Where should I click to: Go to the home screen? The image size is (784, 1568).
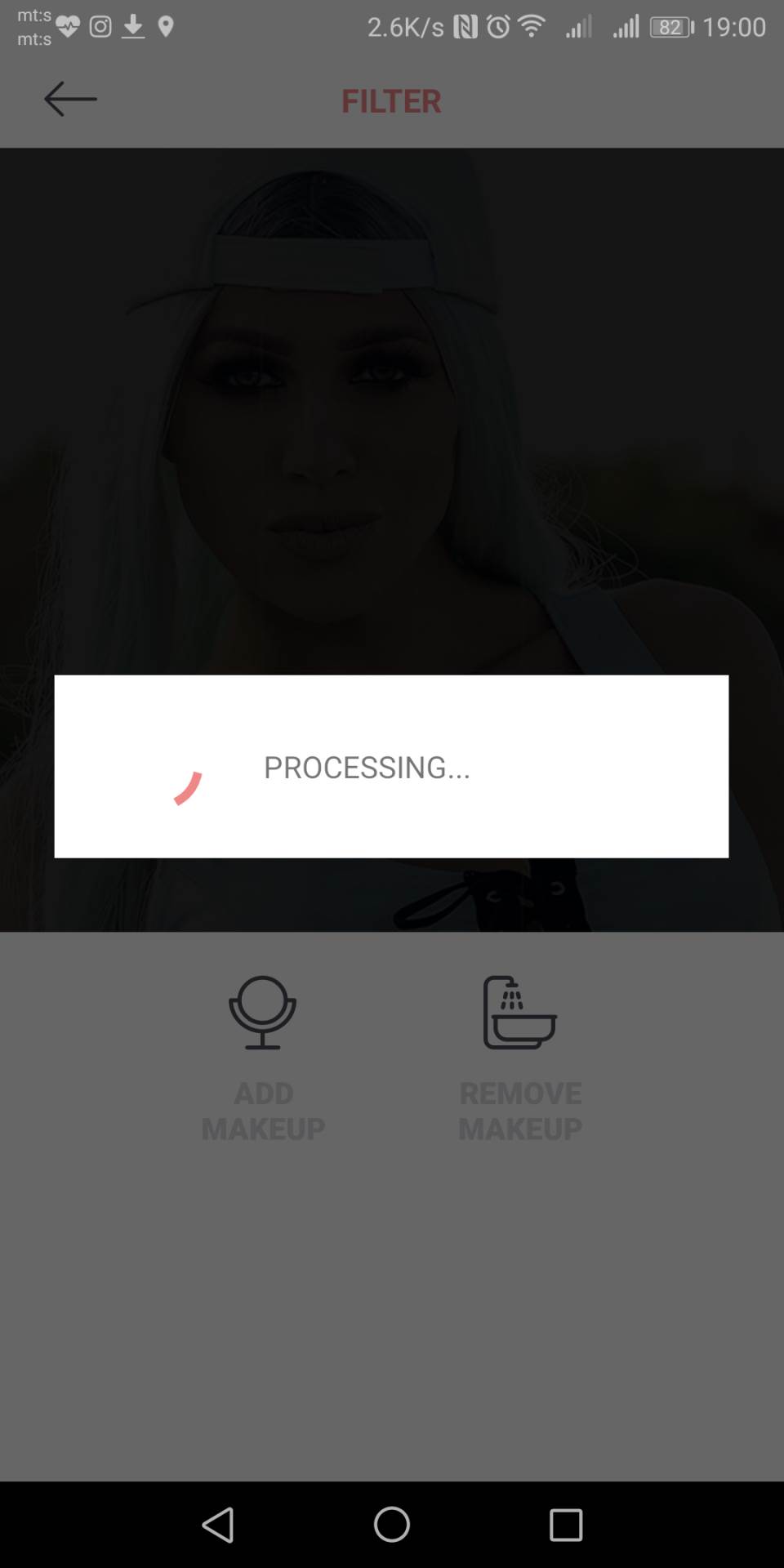click(392, 1525)
